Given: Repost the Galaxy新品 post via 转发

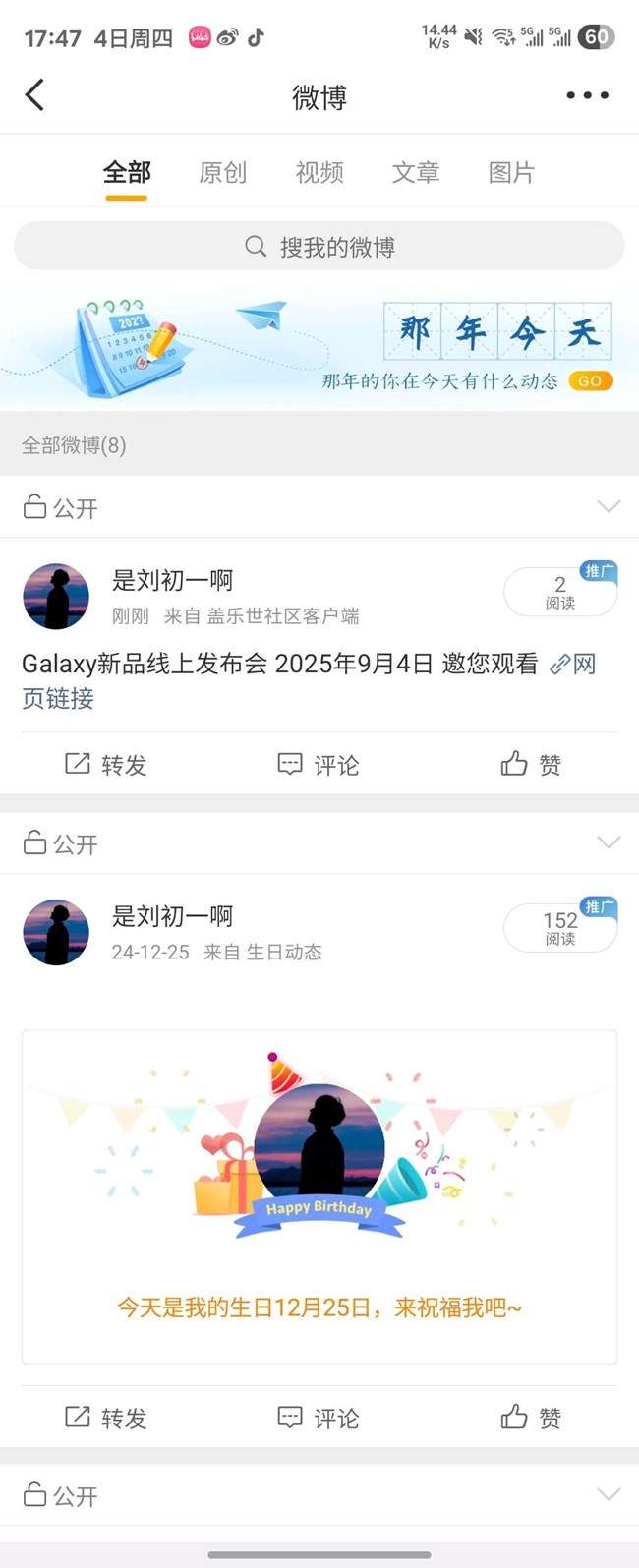Looking at the screenshot, I should click(105, 764).
